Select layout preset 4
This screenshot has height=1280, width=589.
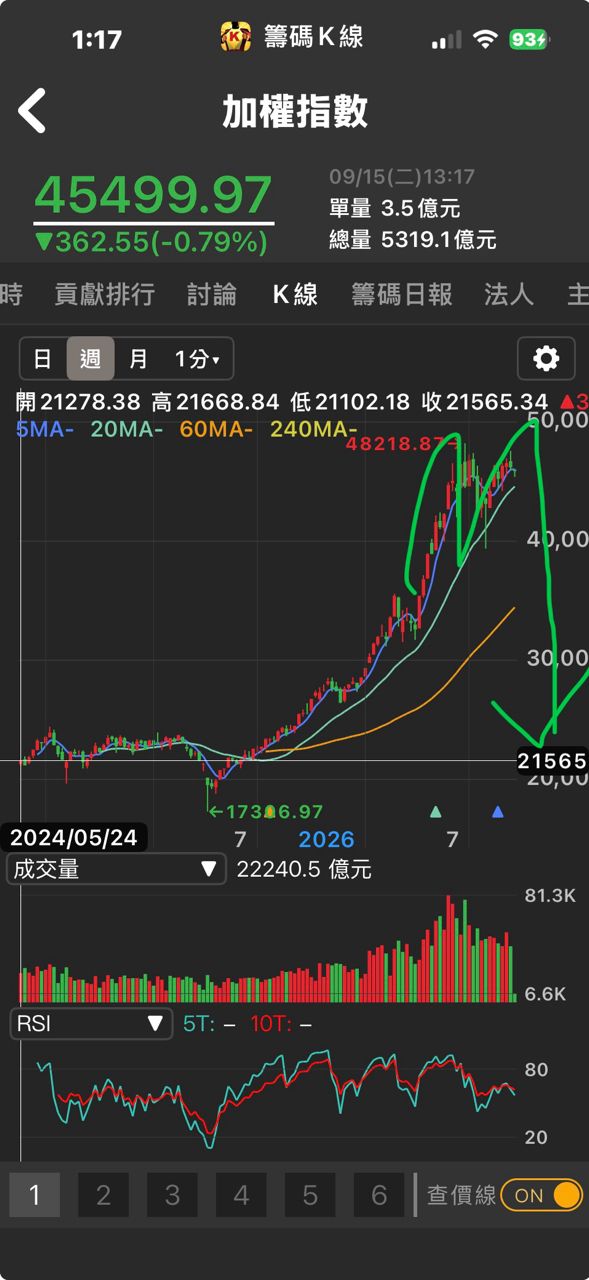pyautogui.click(x=241, y=1195)
